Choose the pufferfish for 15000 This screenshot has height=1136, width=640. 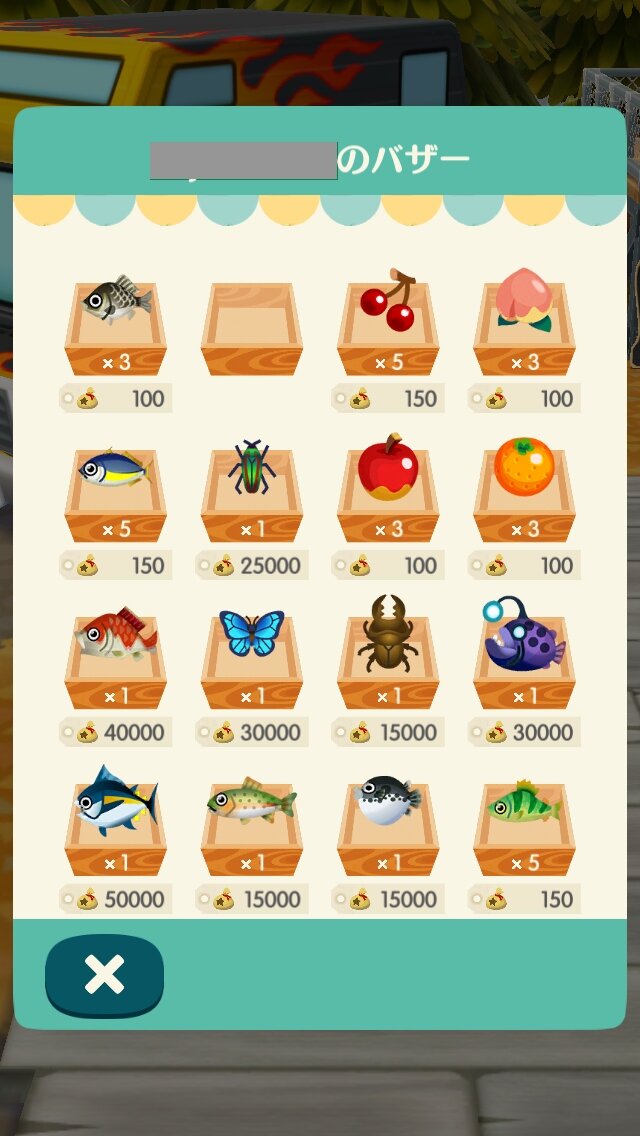[388, 826]
